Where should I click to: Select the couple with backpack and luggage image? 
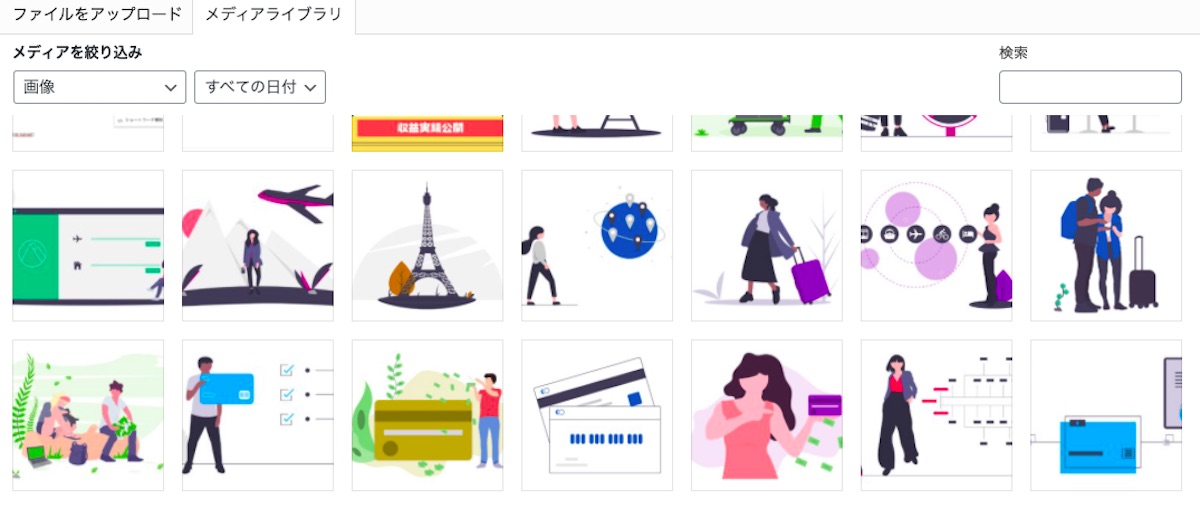pyautogui.click(x=1106, y=245)
